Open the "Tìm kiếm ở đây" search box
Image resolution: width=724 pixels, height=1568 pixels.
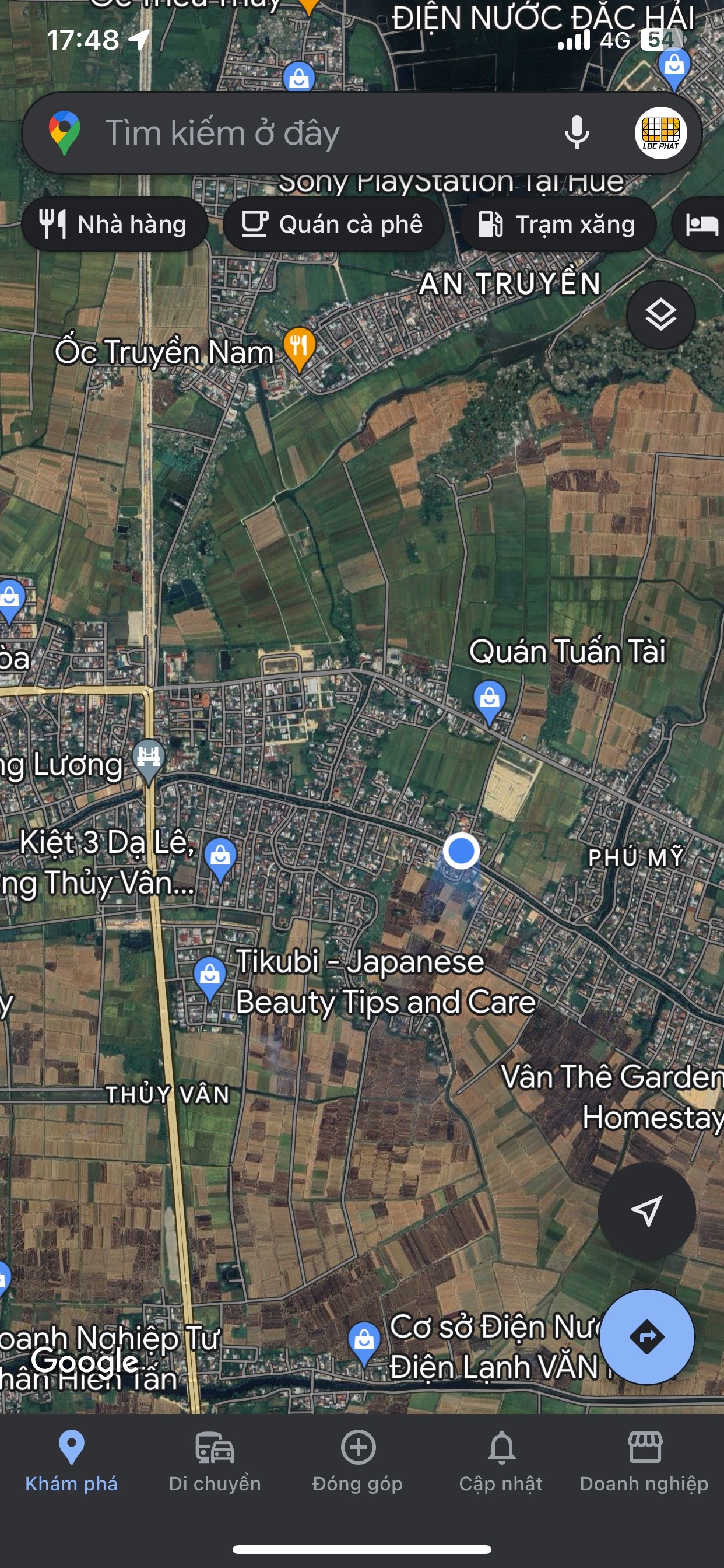[x=304, y=132]
